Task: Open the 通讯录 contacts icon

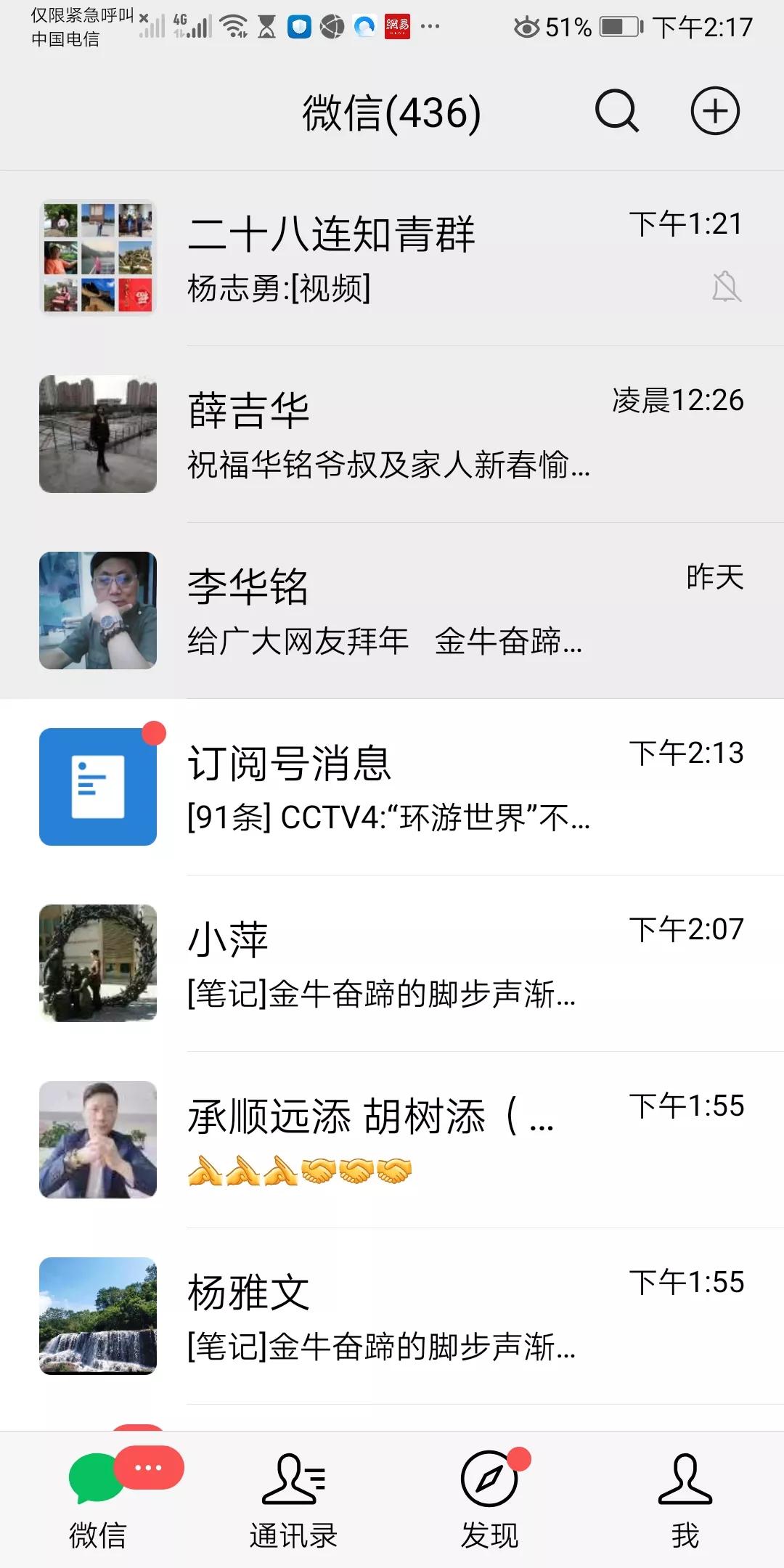Action: [294, 1481]
